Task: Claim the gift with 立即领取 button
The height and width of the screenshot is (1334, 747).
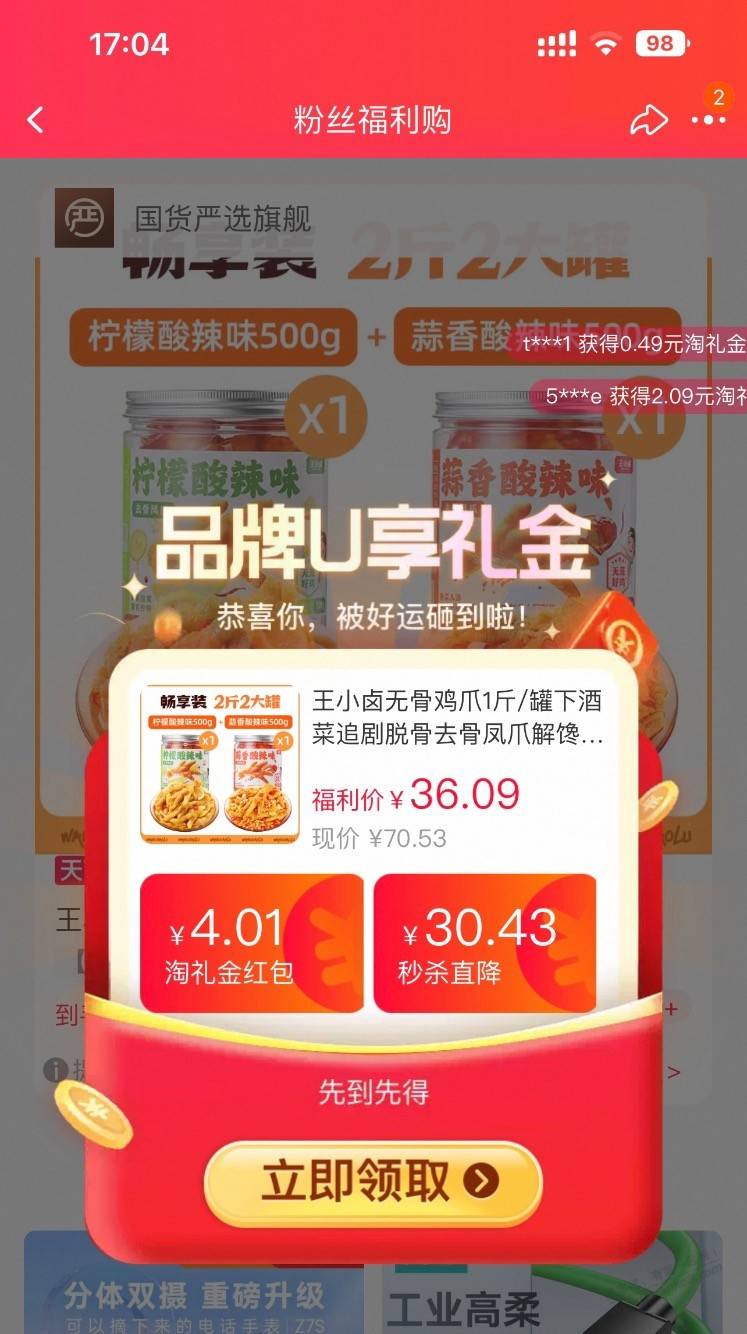Action: 372,1183
